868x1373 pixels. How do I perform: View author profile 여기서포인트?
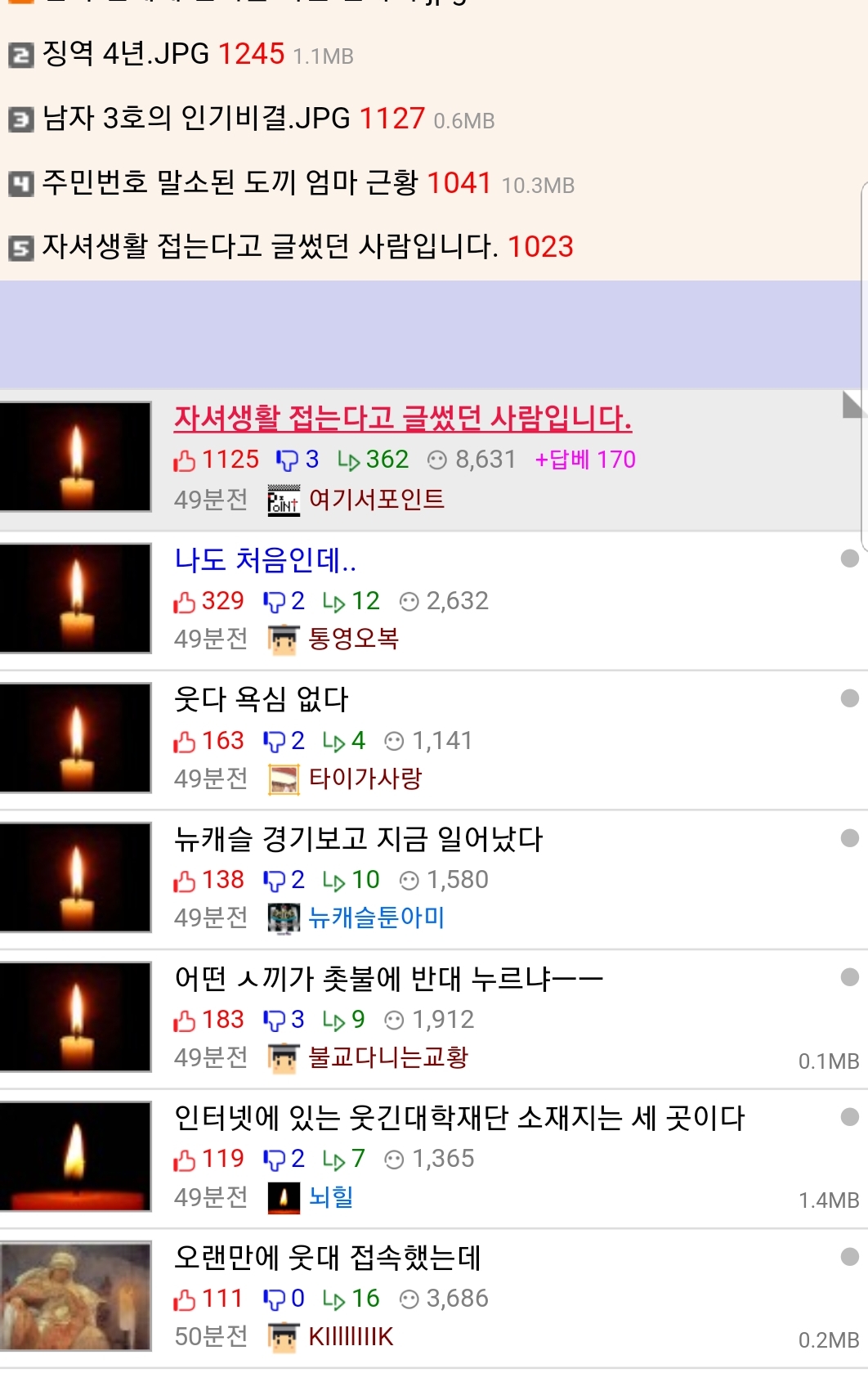tap(376, 499)
